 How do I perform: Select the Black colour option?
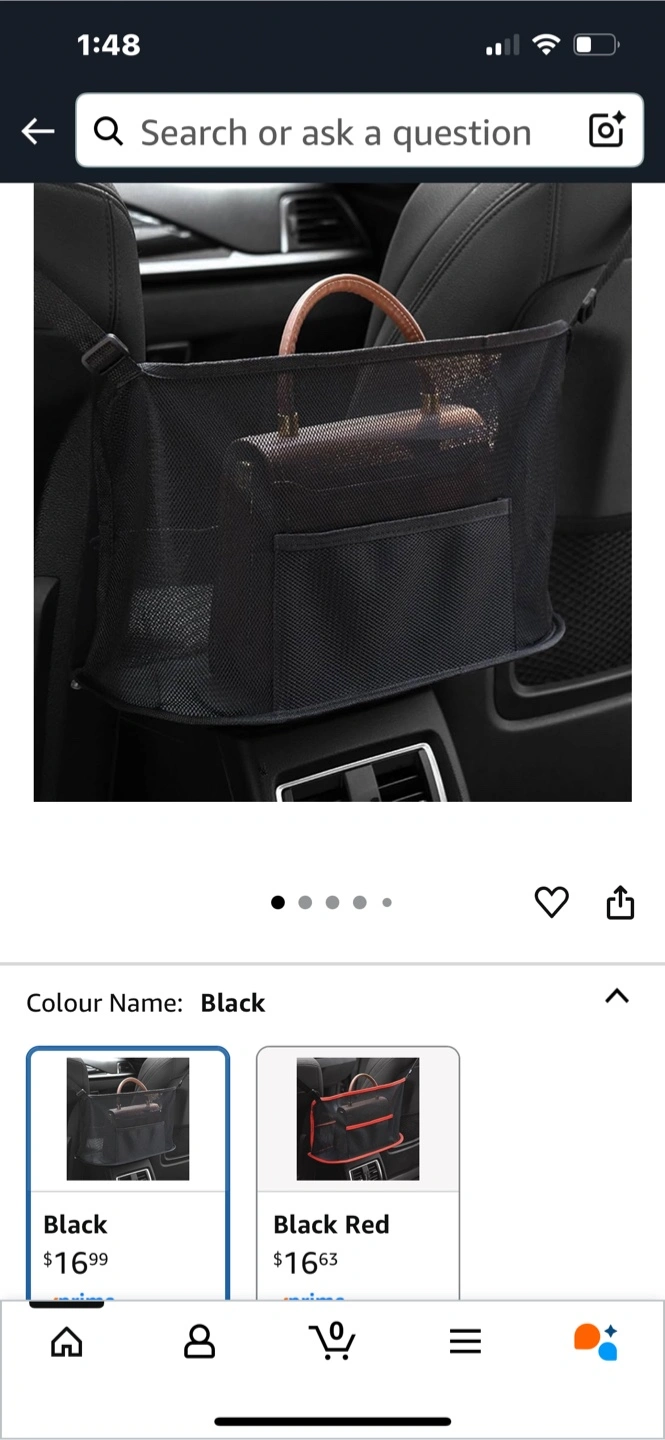pos(128,1173)
